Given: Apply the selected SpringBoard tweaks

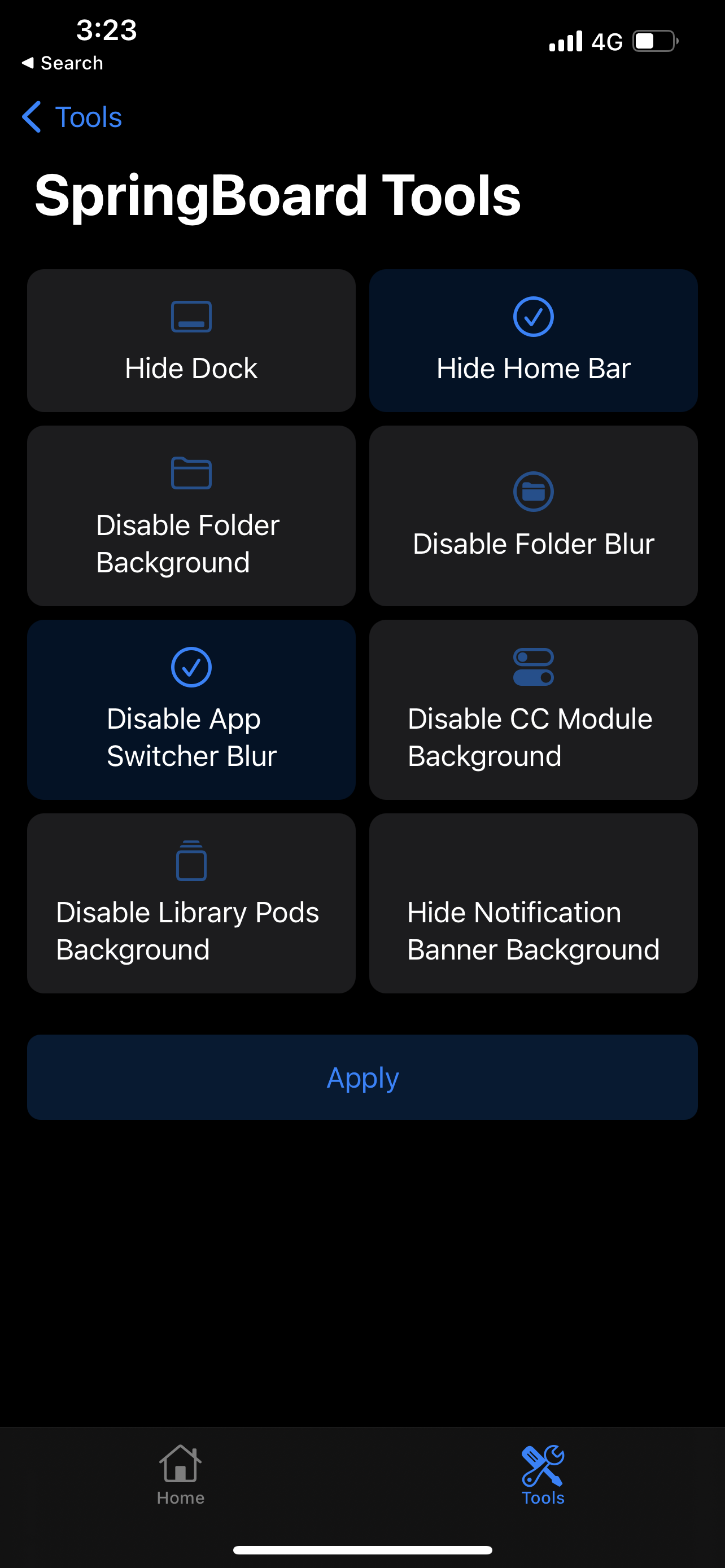Looking at the screenshot, I should click(x=362, y=1077).
